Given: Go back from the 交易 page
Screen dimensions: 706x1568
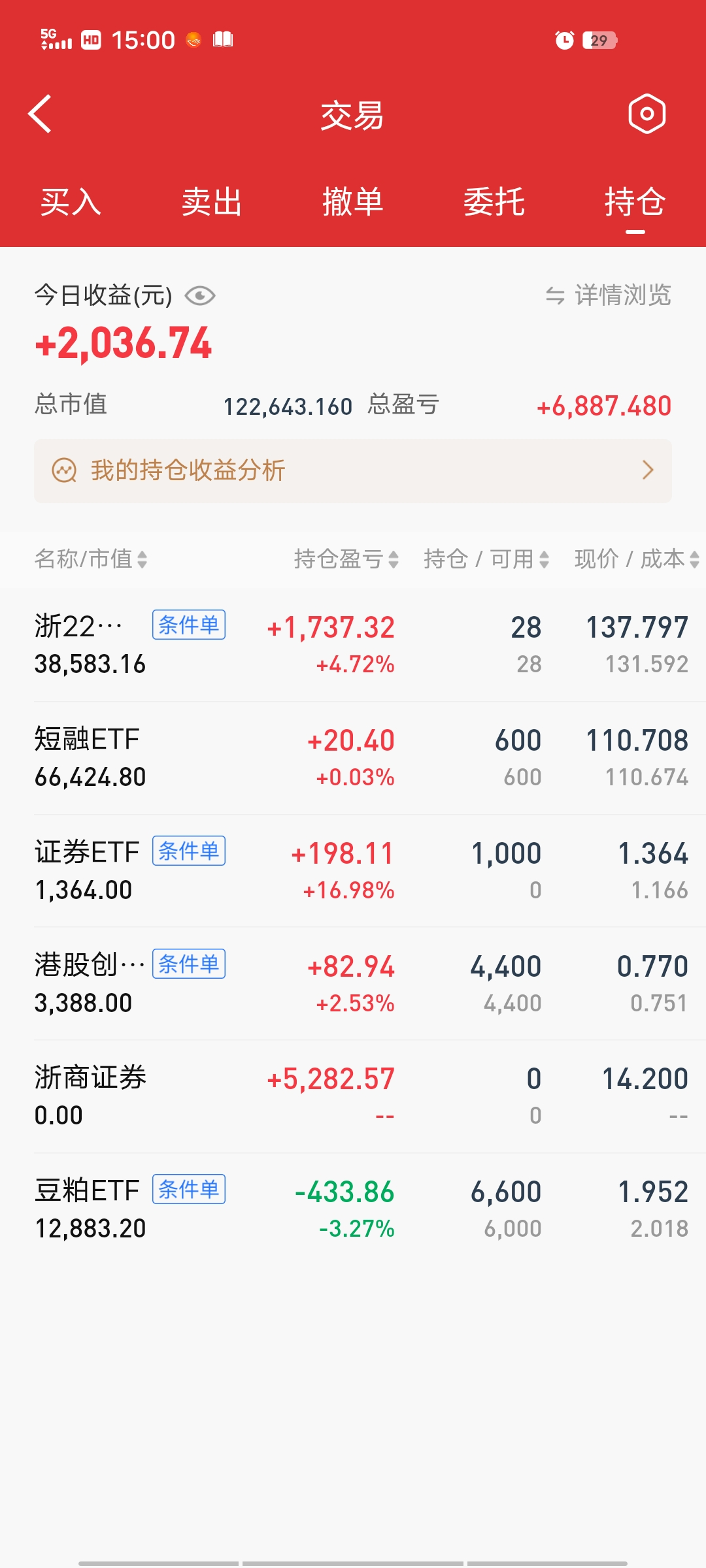Looking at the screenshot, I should coord(41,114).
